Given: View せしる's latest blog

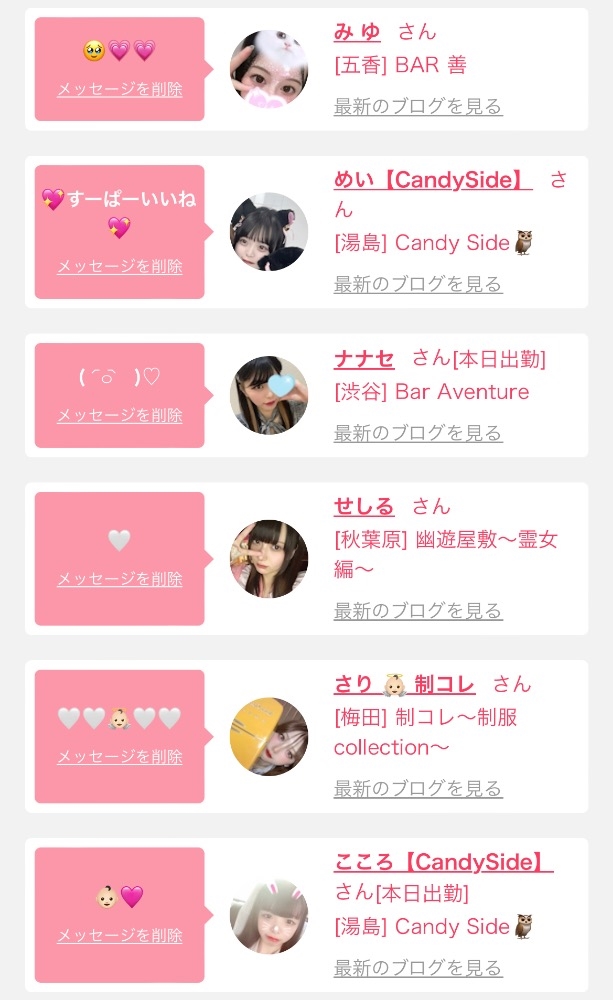Looking at the screenshot, I should [417, 610].
